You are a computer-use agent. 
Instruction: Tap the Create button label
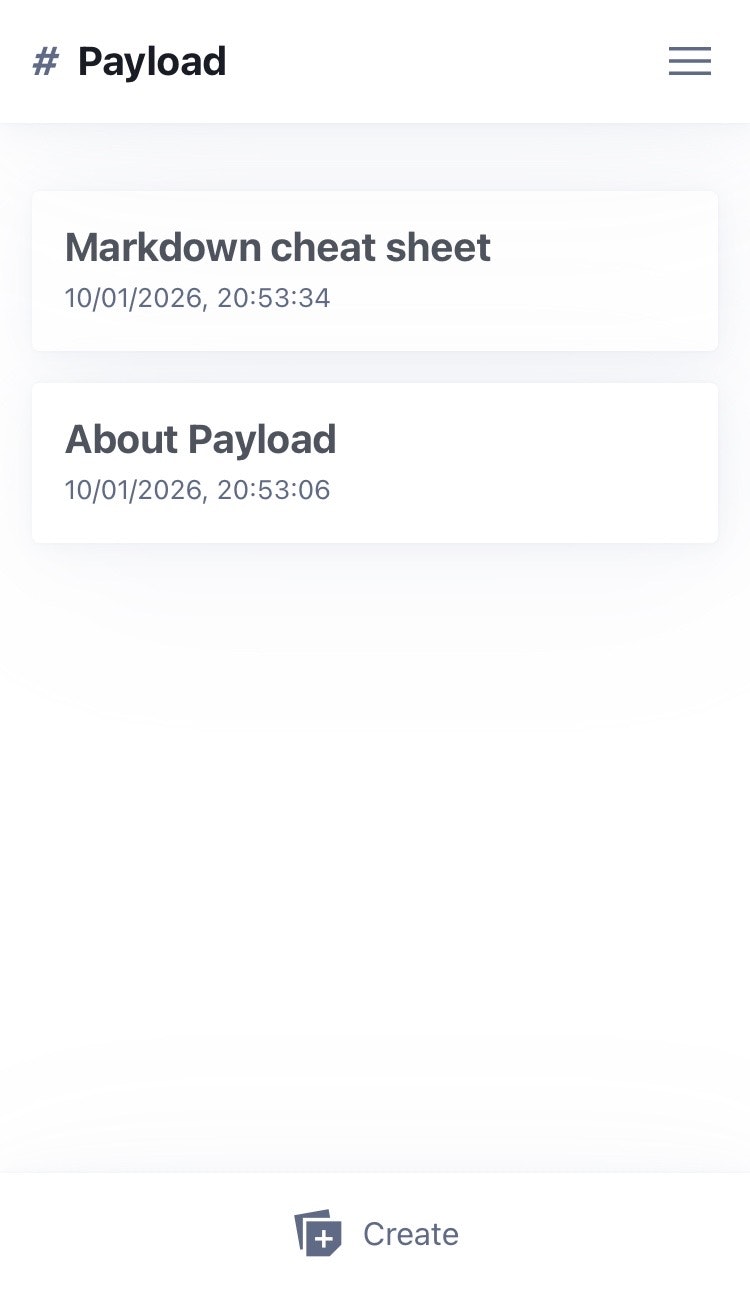tap(410, 1234)
